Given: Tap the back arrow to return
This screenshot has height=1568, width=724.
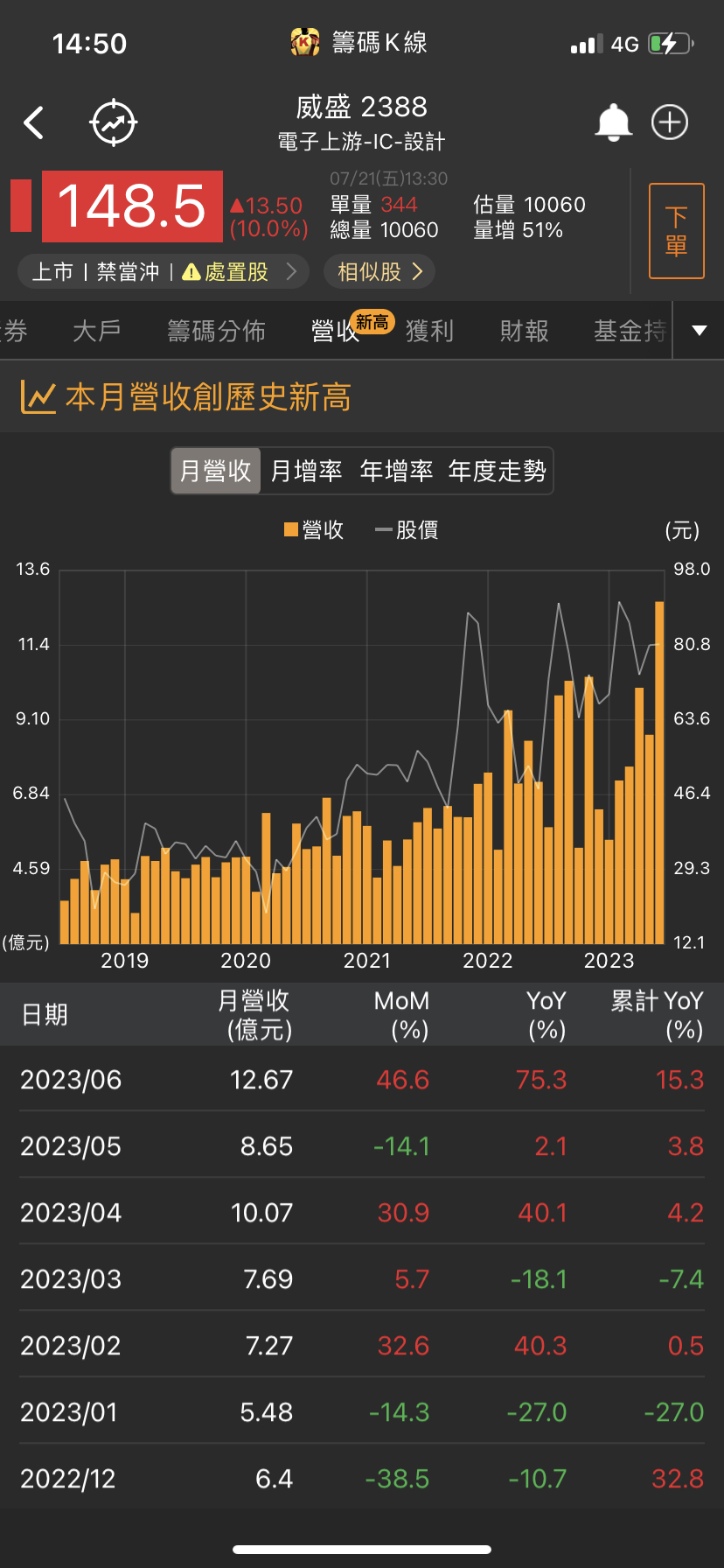Looking at the screenshot, I should [x=33, y=122].
